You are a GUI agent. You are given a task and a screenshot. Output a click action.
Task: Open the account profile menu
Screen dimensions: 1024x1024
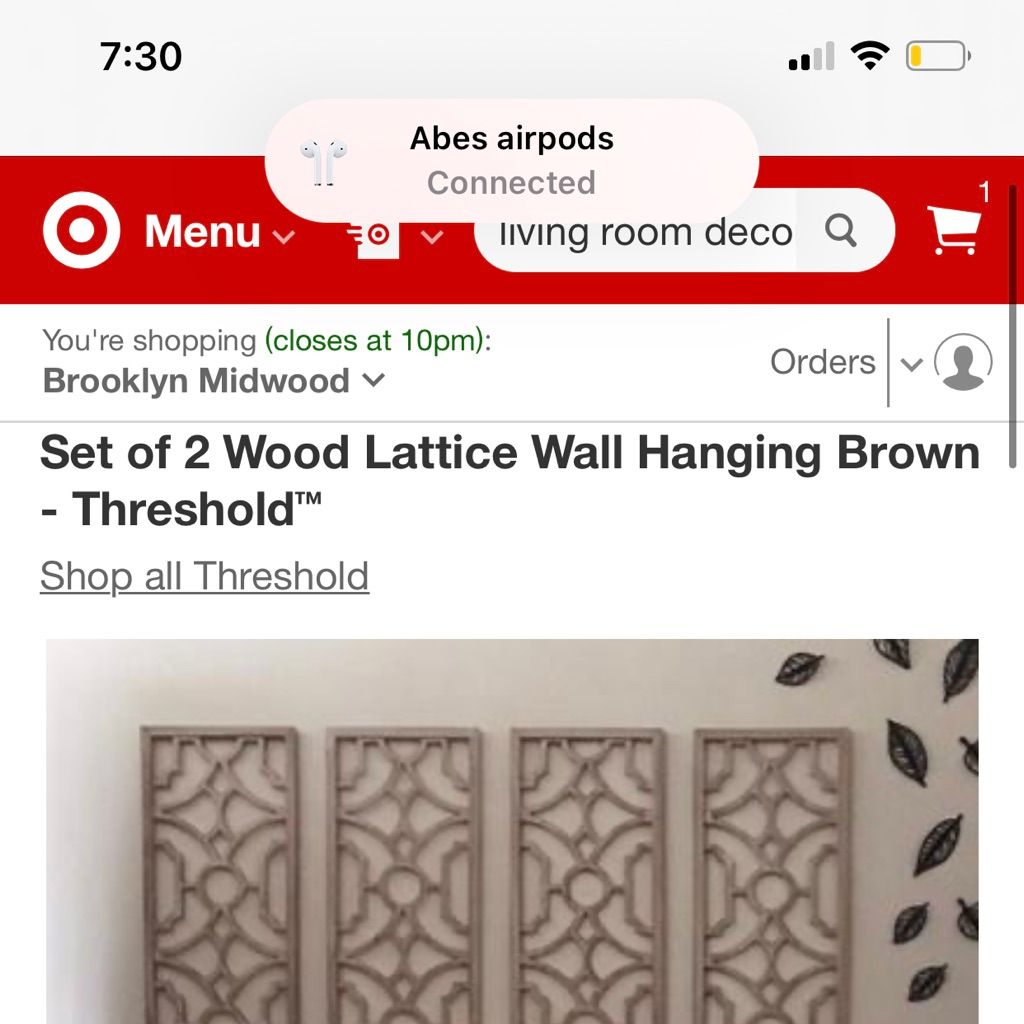pyautogui.click(x=962, y=362)
